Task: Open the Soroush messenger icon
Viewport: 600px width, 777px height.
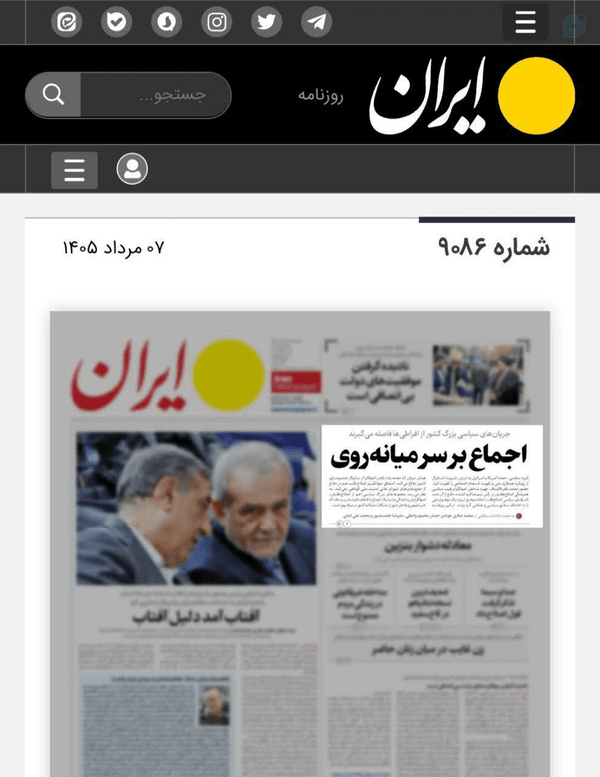Action: (x=166, y=22)
